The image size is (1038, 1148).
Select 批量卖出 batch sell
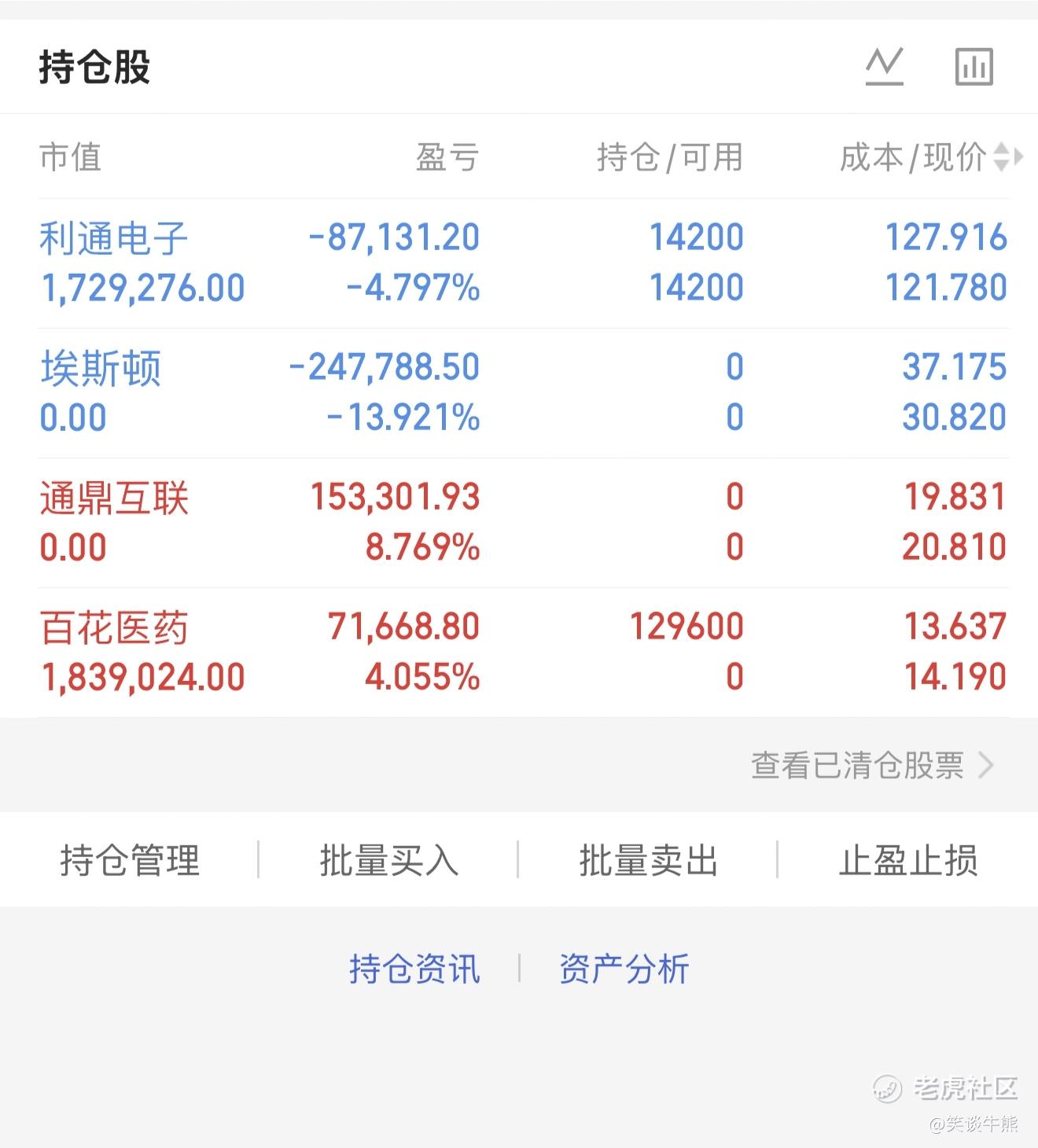[x=648, y=860]
